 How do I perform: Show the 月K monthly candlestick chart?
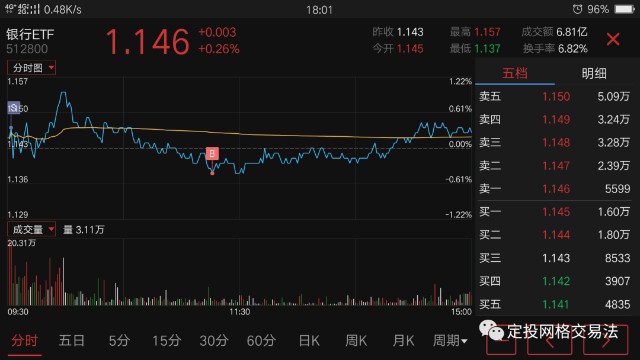(x=403, y=340)
